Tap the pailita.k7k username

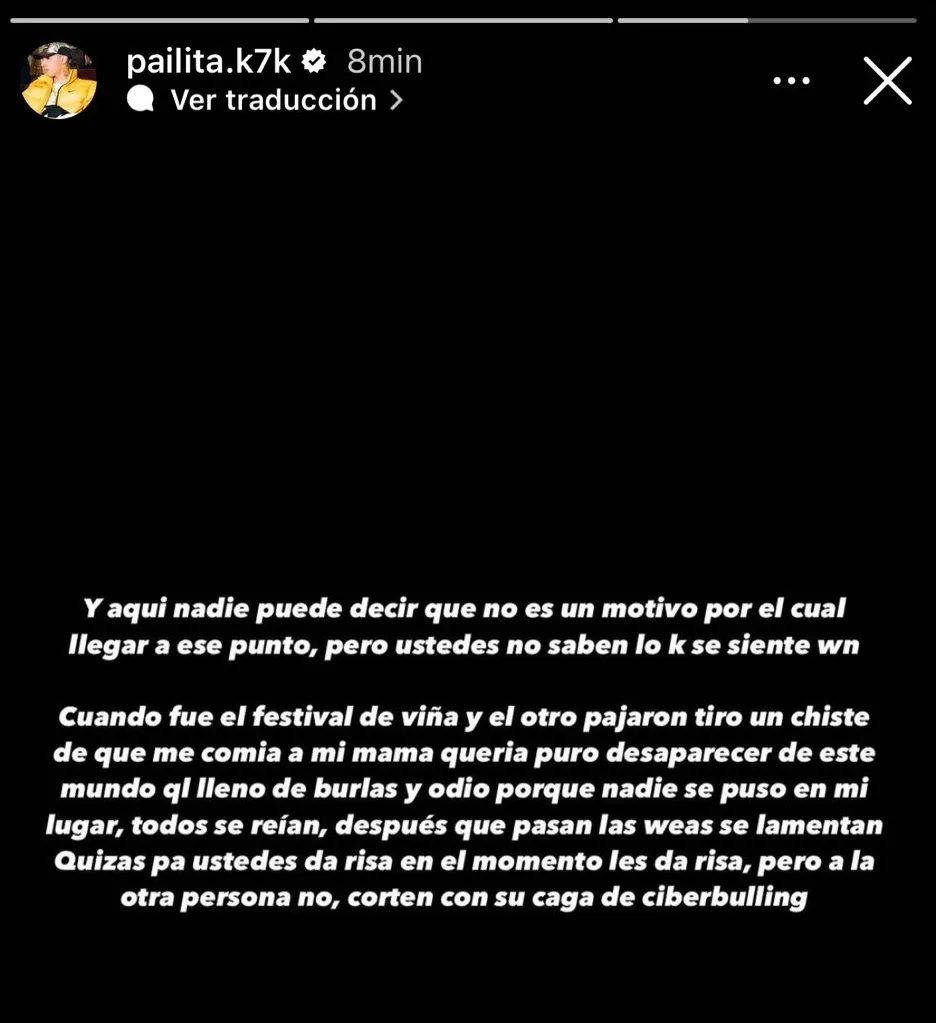point(208,62)
